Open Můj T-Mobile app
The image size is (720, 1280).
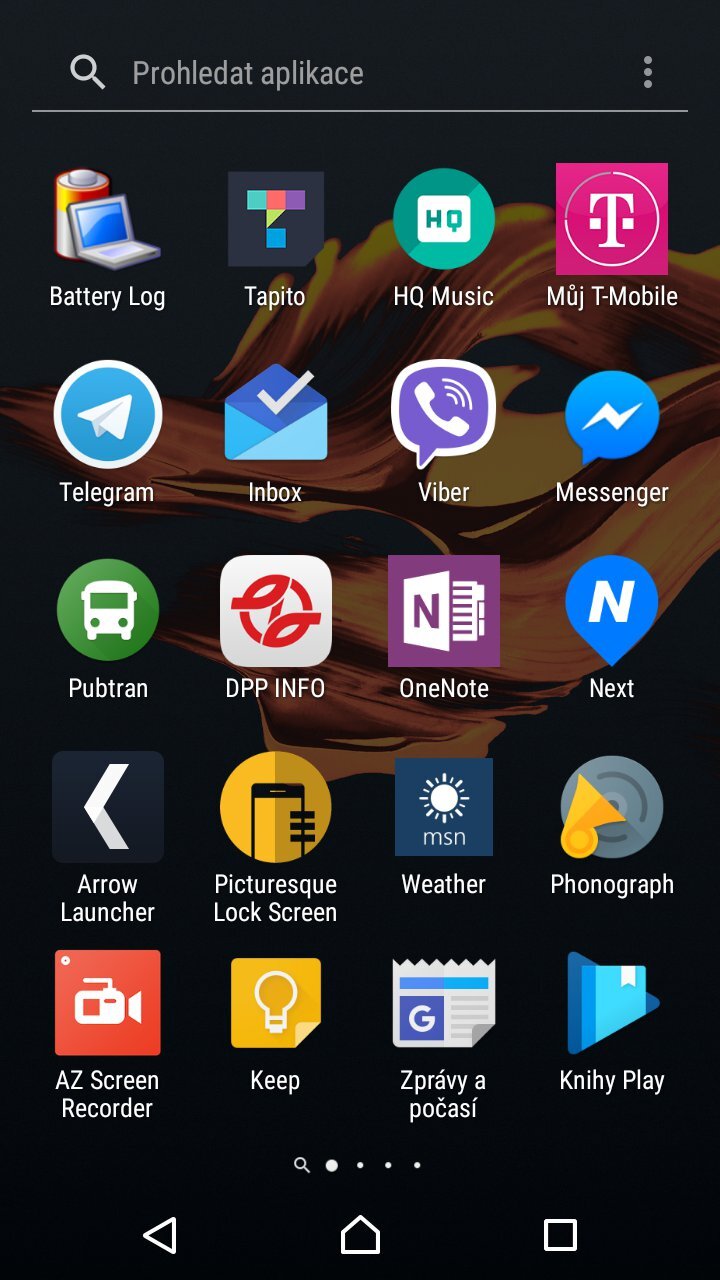coord(611,220)
